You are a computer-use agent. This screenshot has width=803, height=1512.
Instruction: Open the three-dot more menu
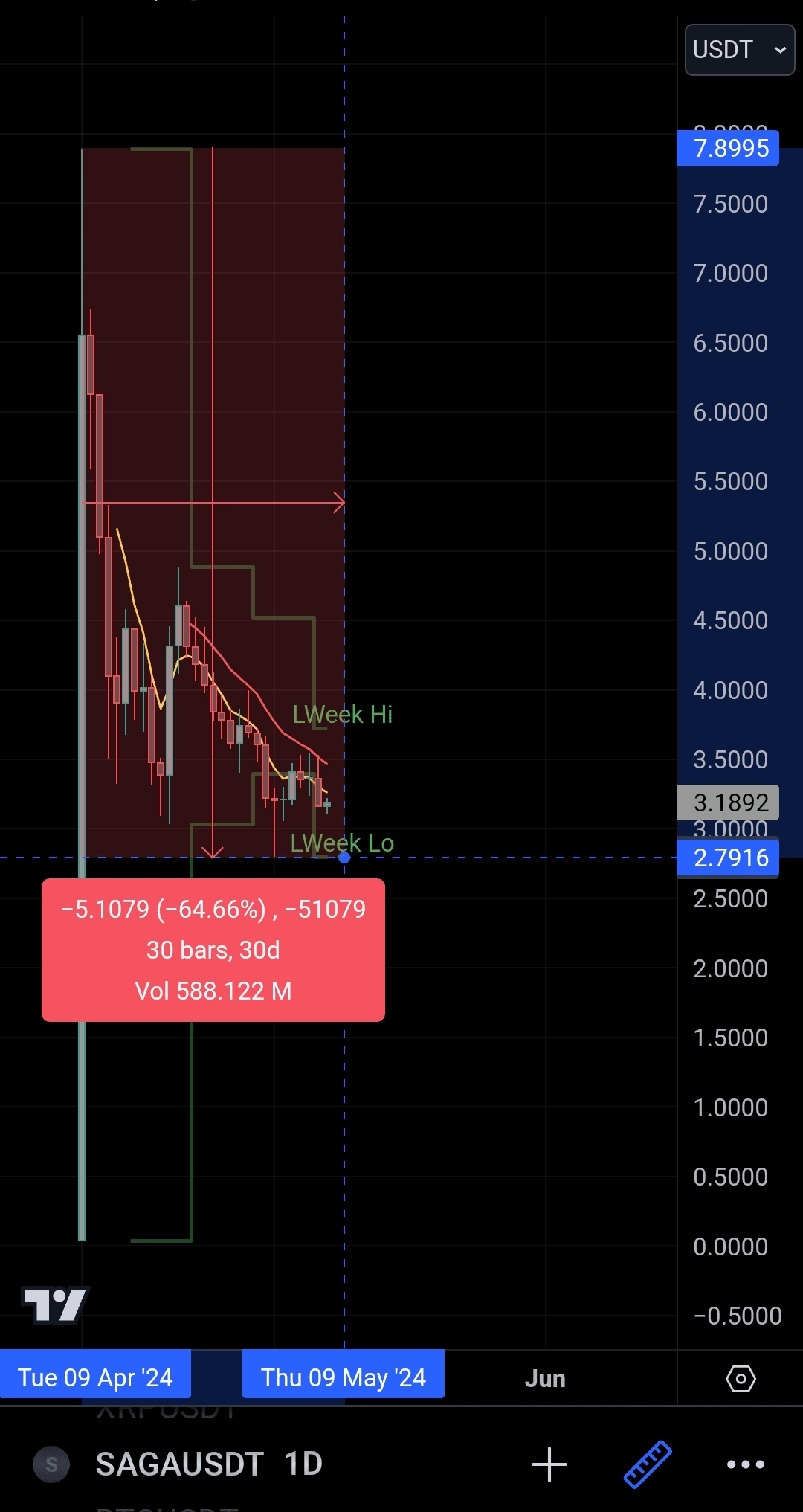click(x=745, y=1464)
